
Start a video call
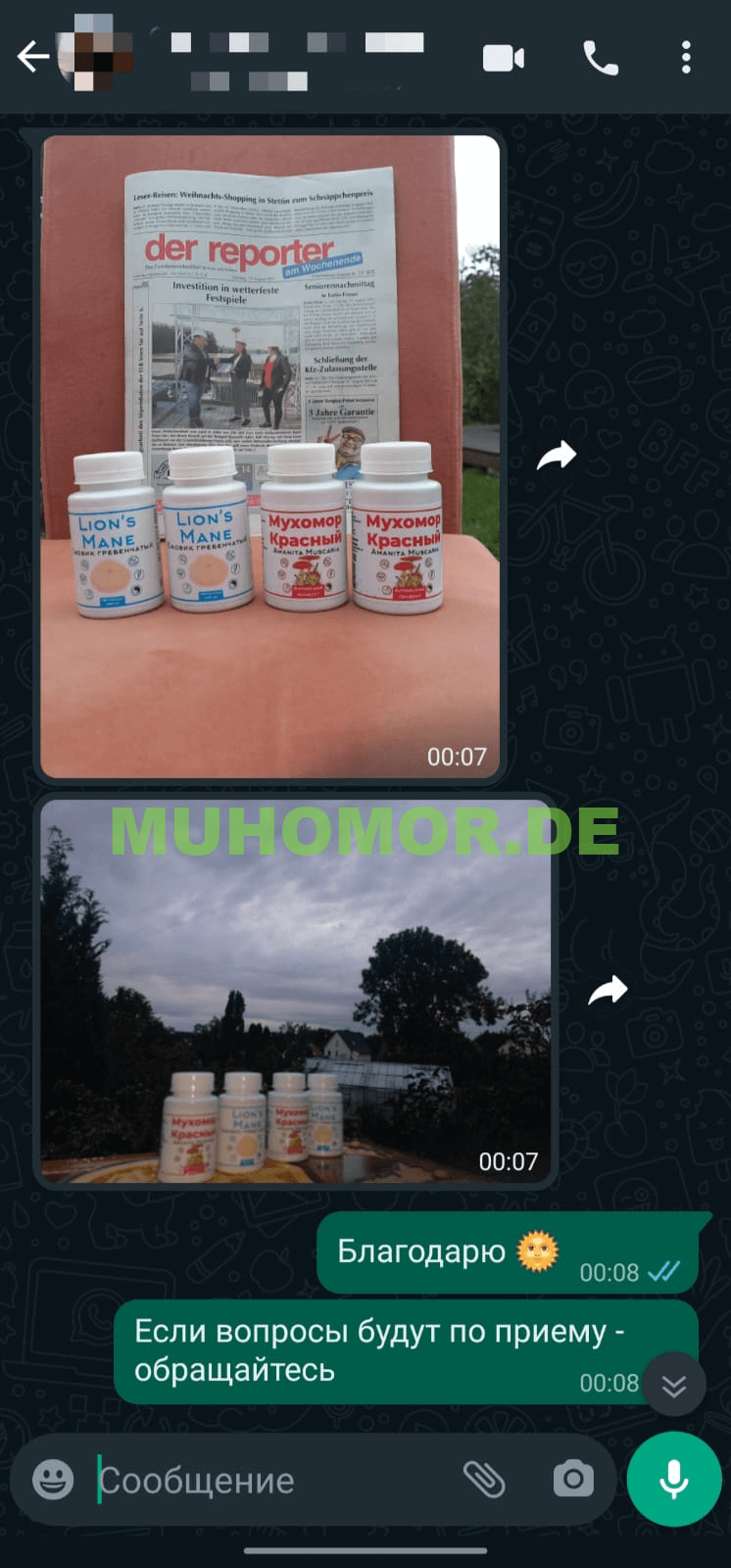[x=504, y=58]
